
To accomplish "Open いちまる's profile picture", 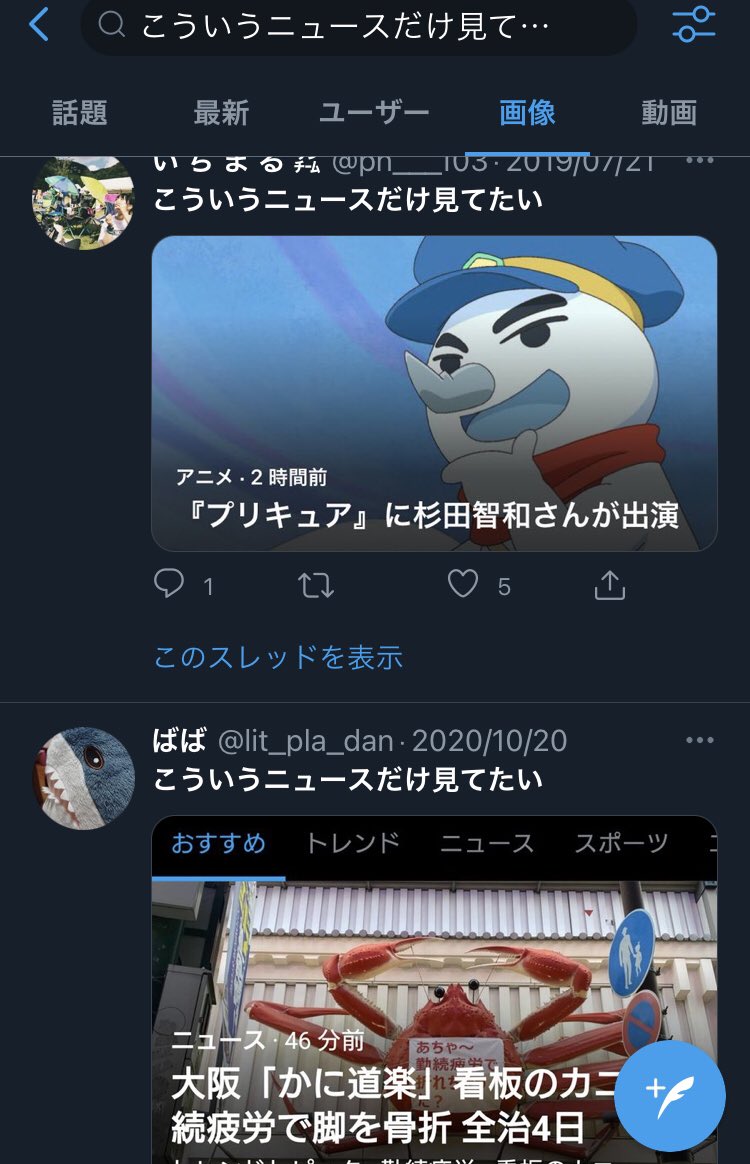I will 82,205.
